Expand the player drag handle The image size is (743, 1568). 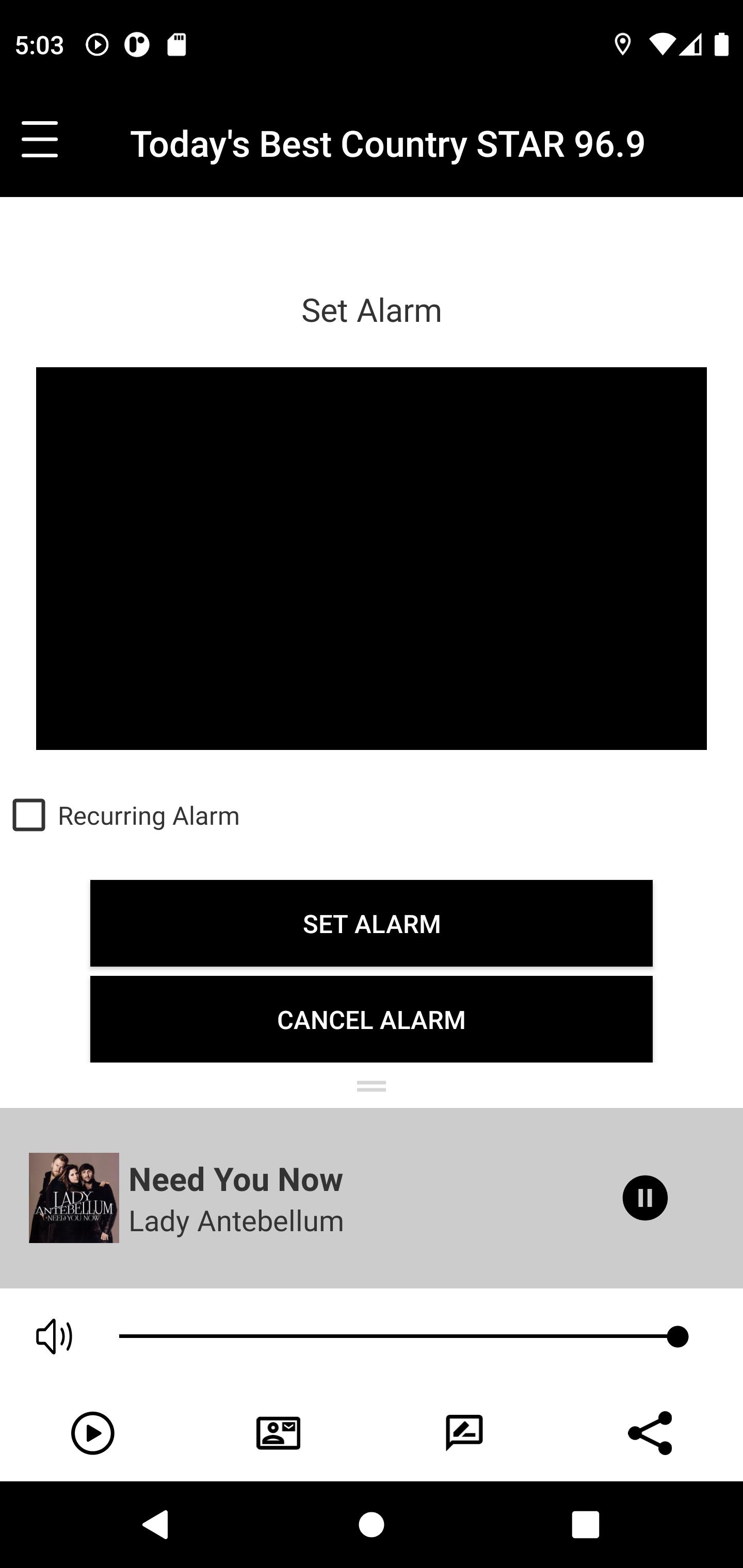[372, 1086]
